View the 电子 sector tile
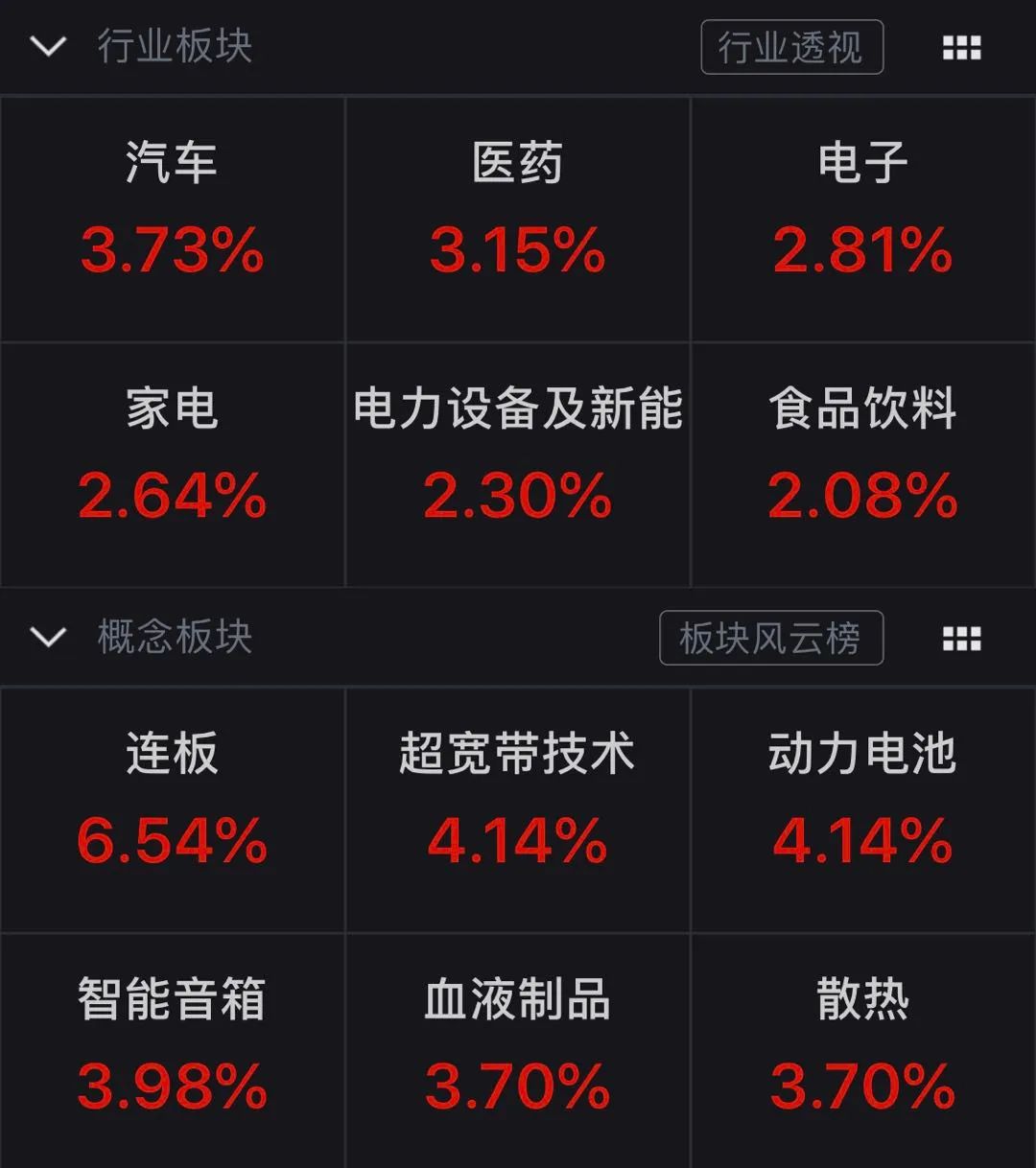The width and height of the screenshot is (1036, 1168). click(x=863, y=219)
